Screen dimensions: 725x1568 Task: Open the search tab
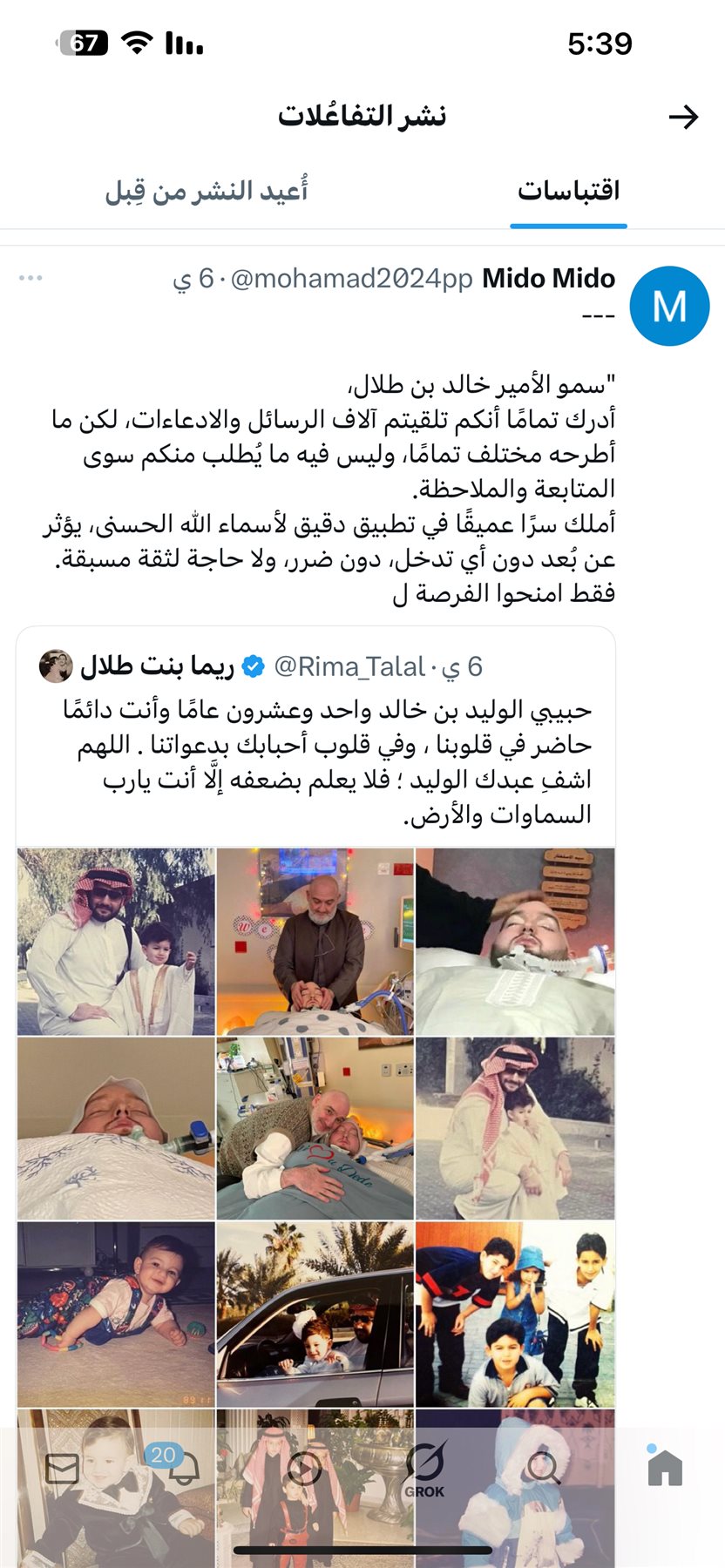click(x=544, y=1468)
